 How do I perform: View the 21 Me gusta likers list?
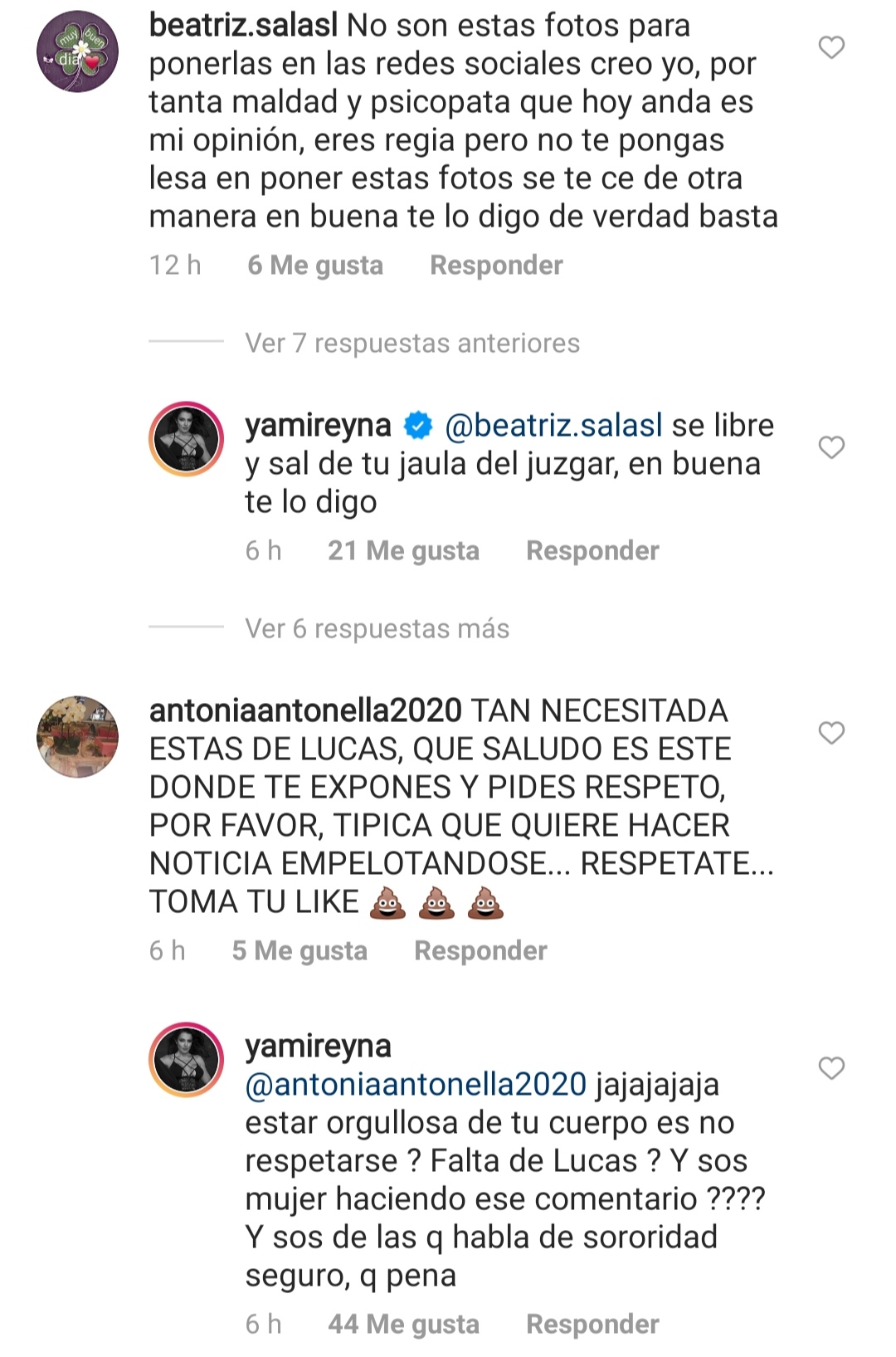pos(405,549)
